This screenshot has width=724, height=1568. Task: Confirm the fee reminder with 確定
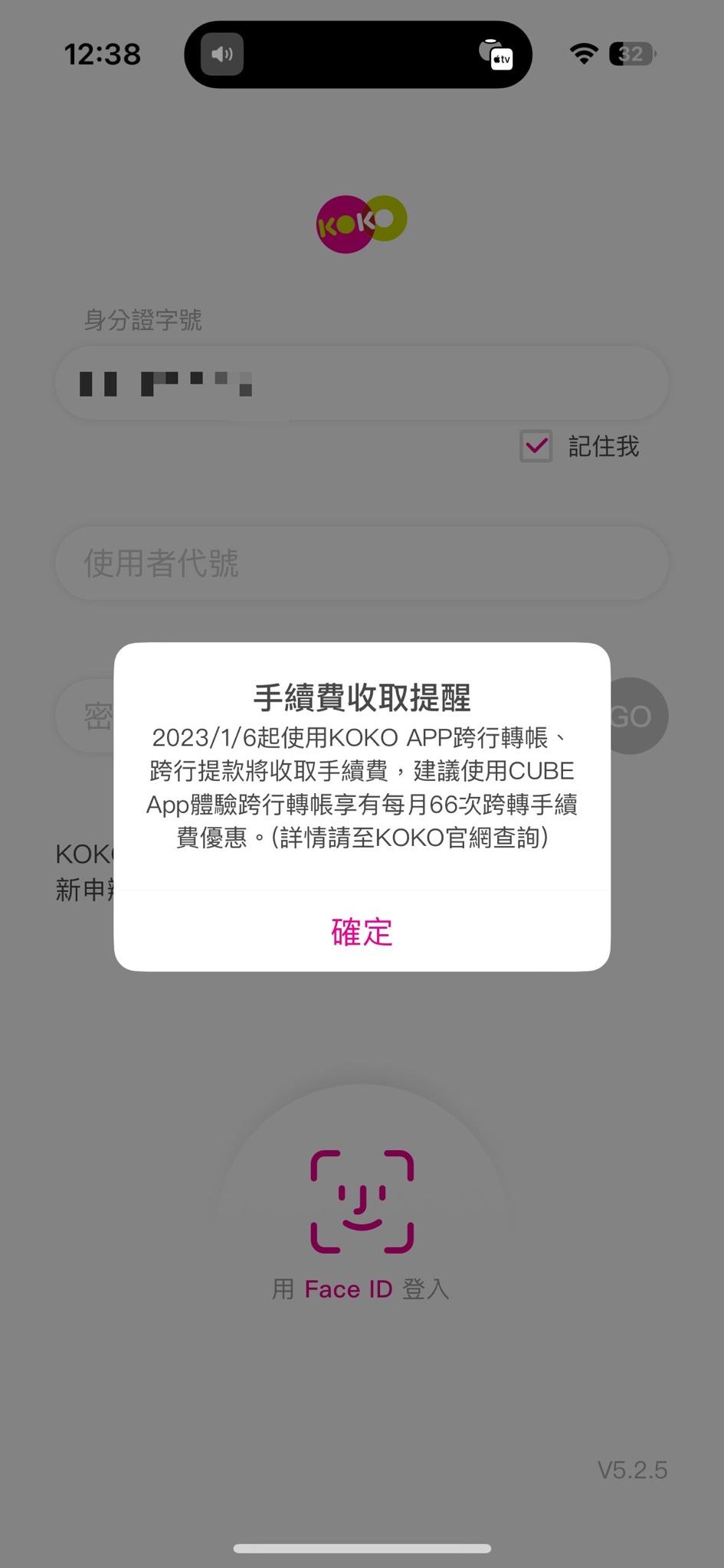tap(362, 932)
